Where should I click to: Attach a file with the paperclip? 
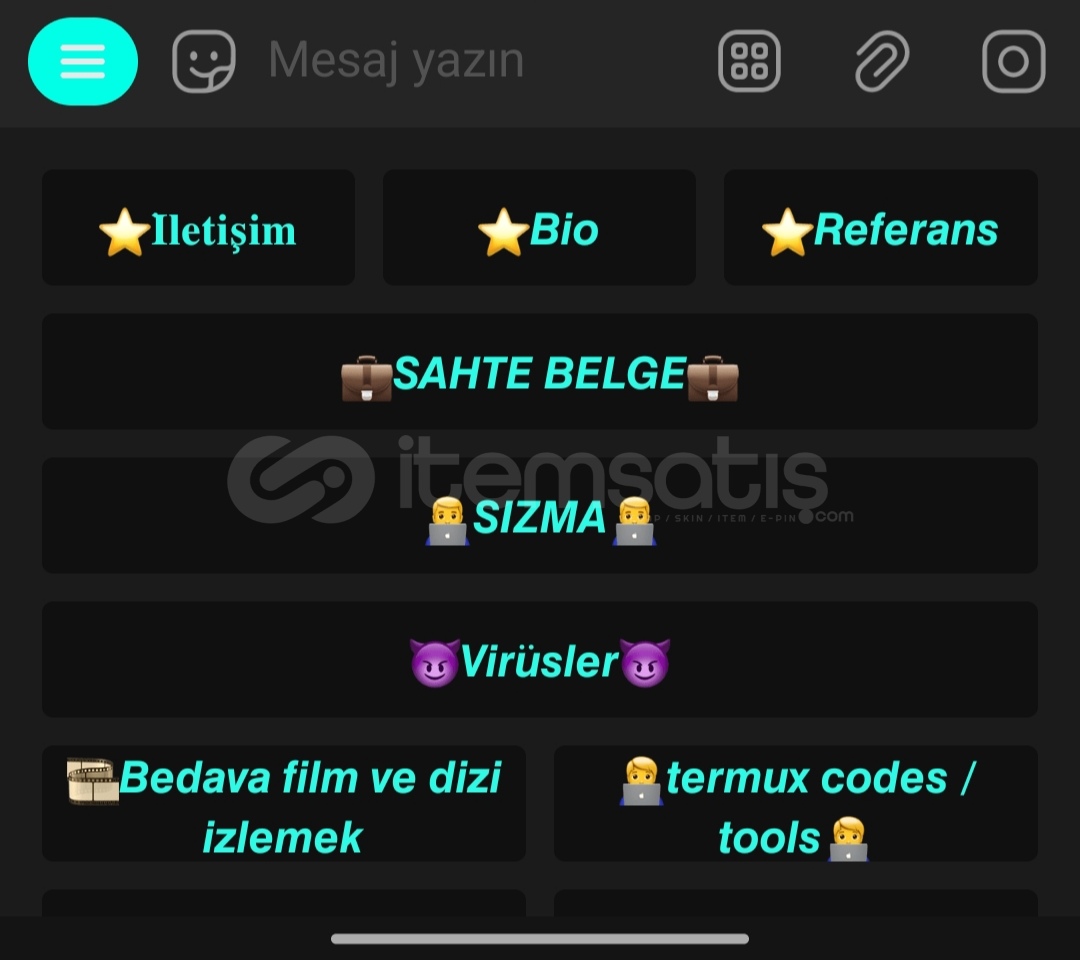[882, 61]
